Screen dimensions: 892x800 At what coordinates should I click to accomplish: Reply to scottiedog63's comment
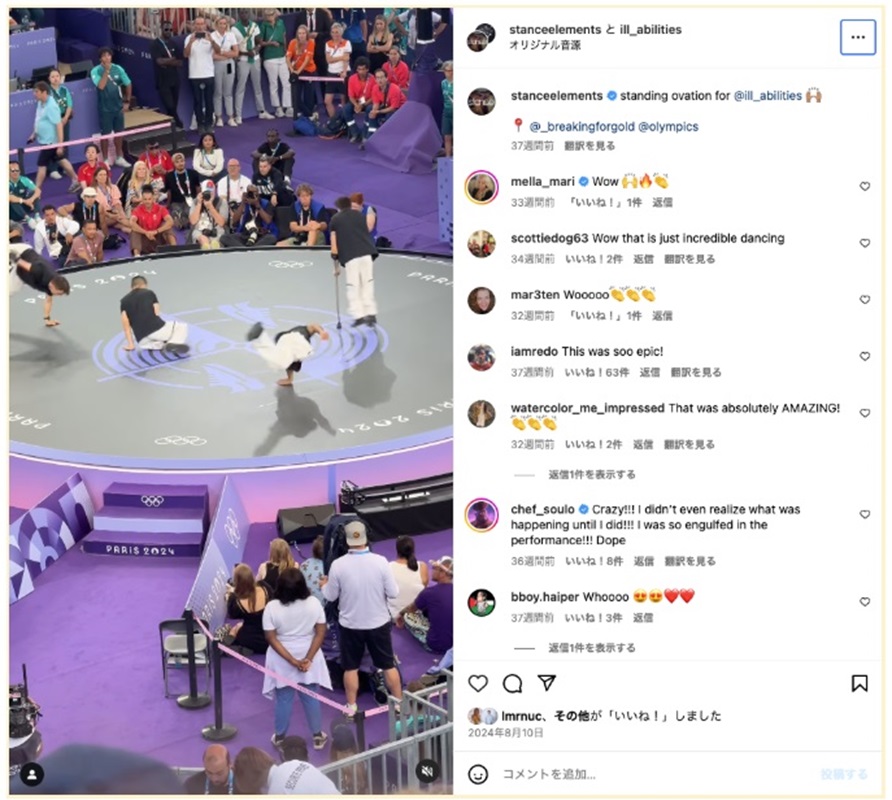coord(643,259)
